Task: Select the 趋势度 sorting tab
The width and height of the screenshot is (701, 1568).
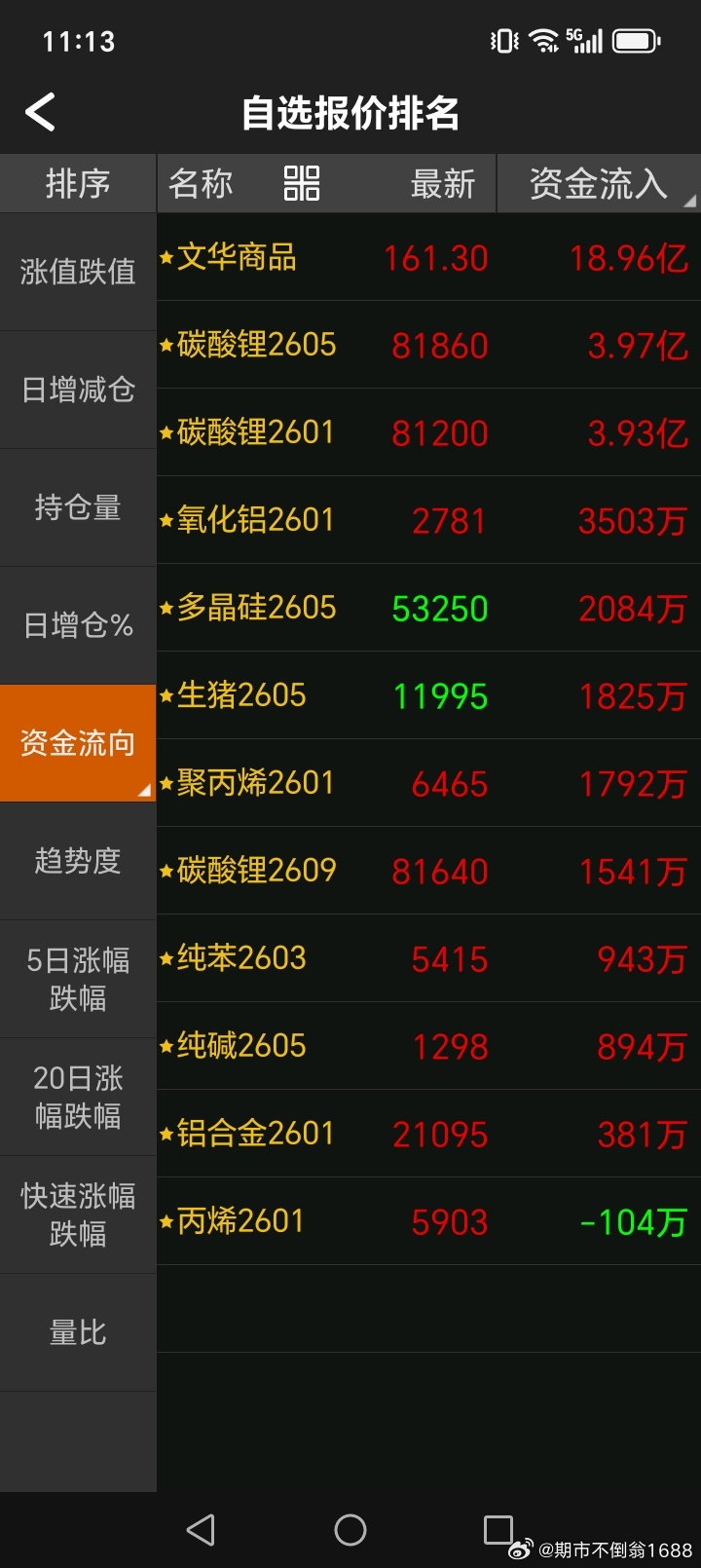Action: [78, 862]
